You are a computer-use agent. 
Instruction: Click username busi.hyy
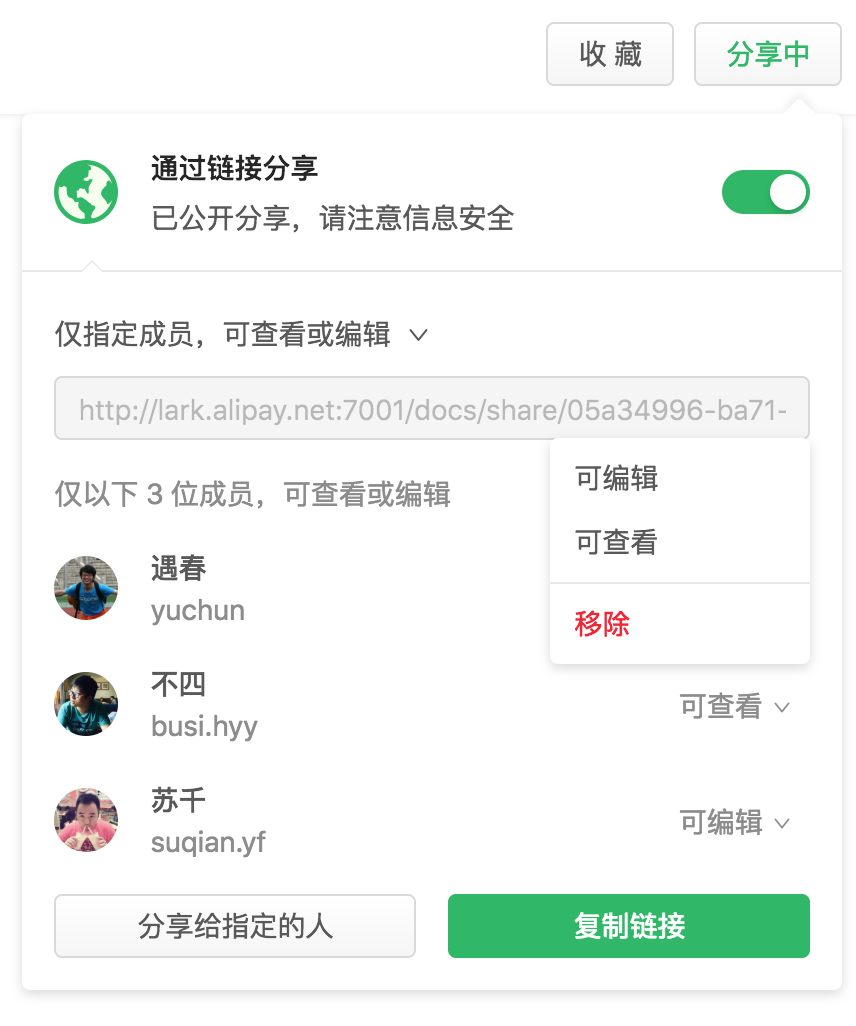pyautogui.click(x=204, y=726)
